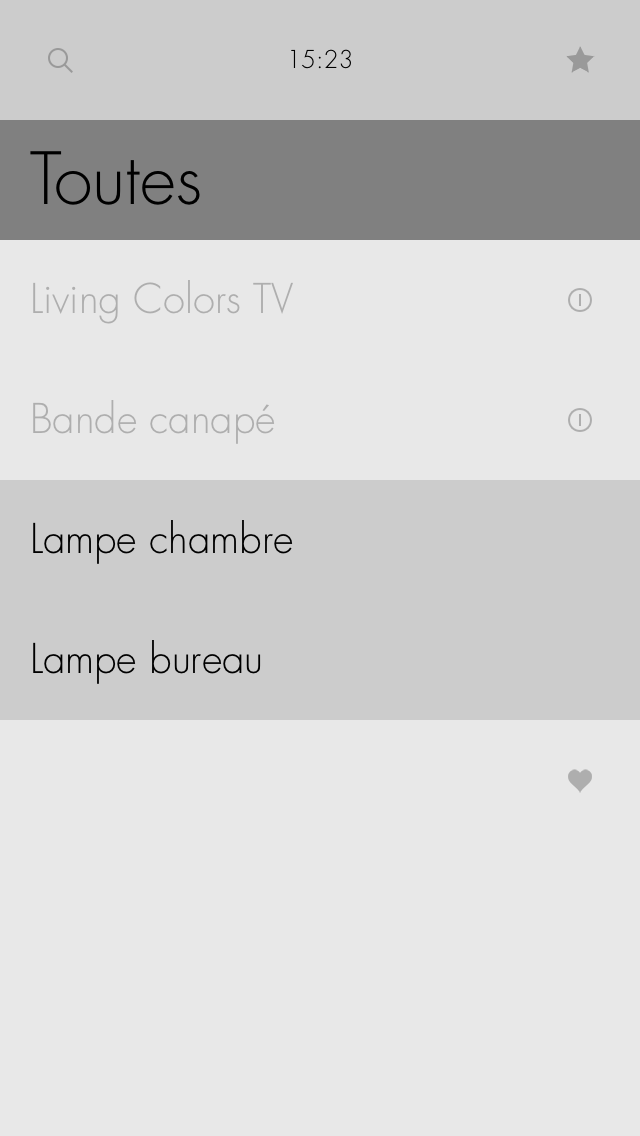Tap the heart icon below the list
Screen dimensions: 640x1136
click(580, 780)
